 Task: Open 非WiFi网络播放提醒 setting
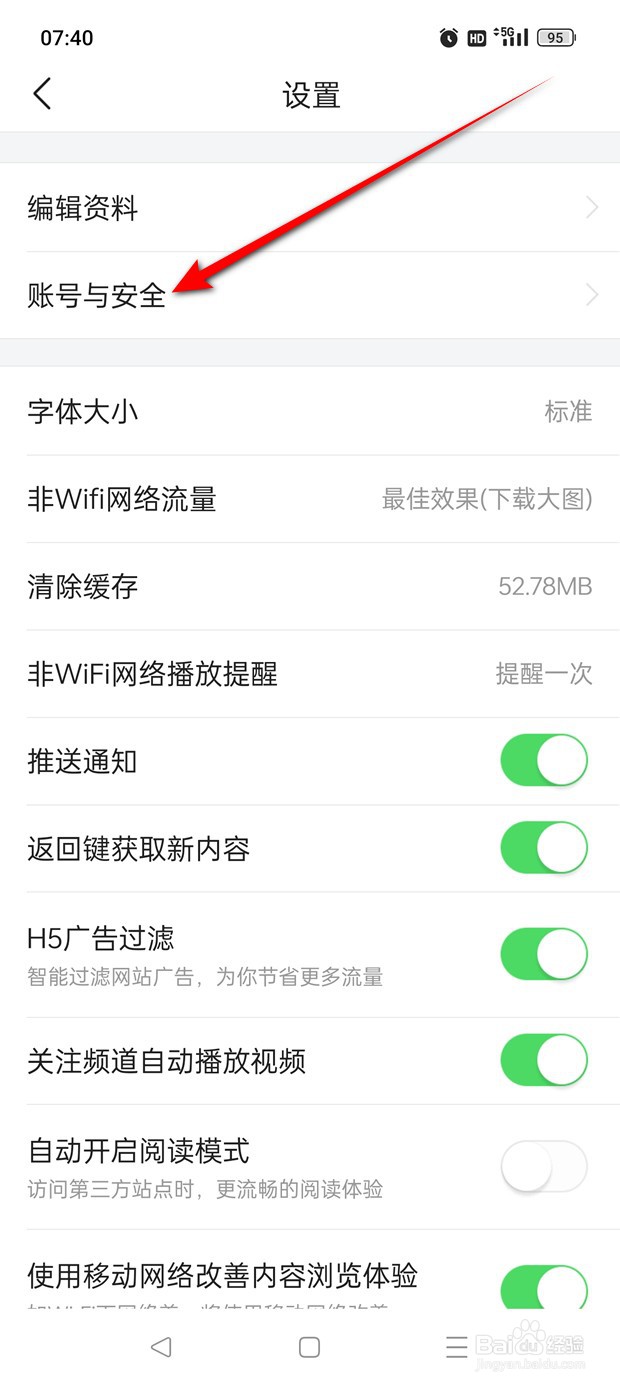point(310,674)
